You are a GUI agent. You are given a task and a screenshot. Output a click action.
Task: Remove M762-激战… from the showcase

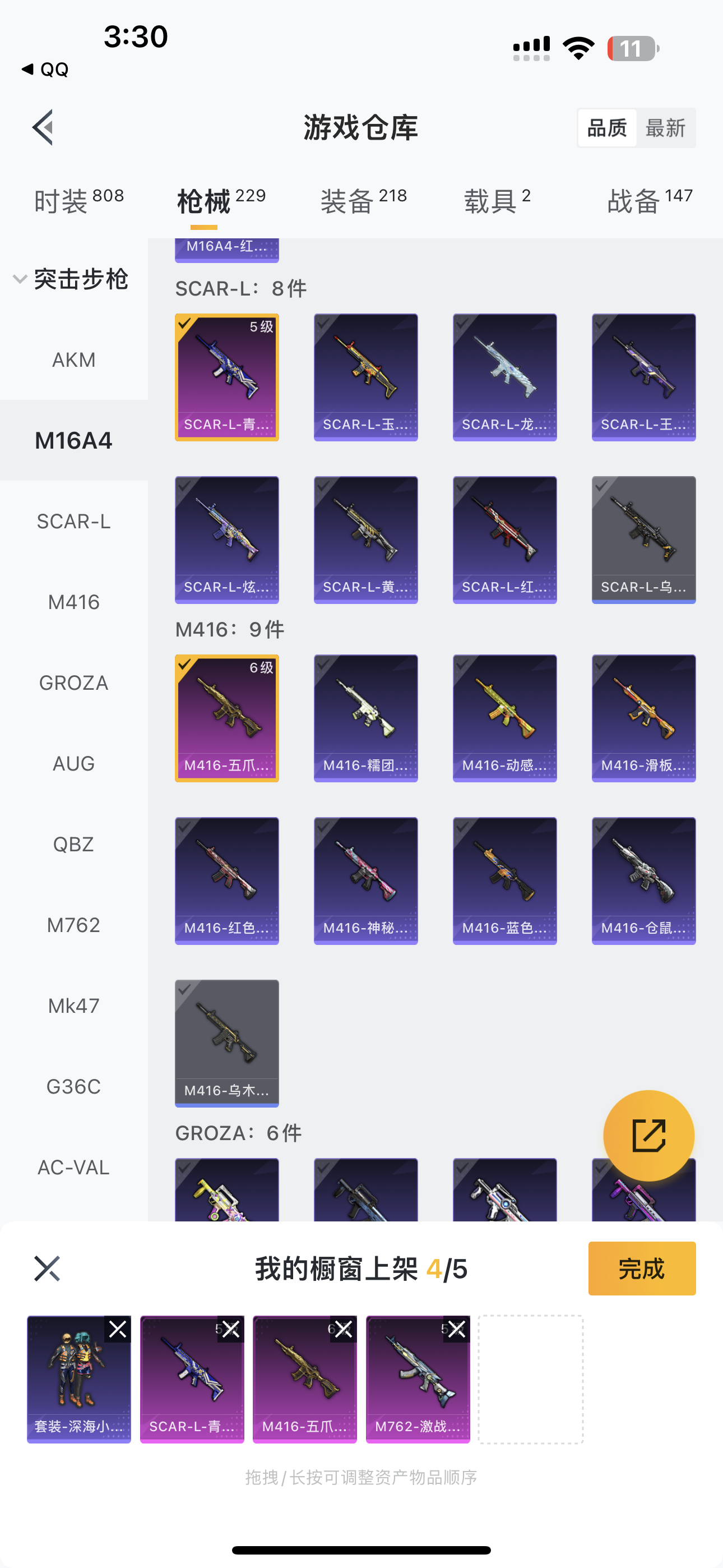click(x=456, y=1330)
